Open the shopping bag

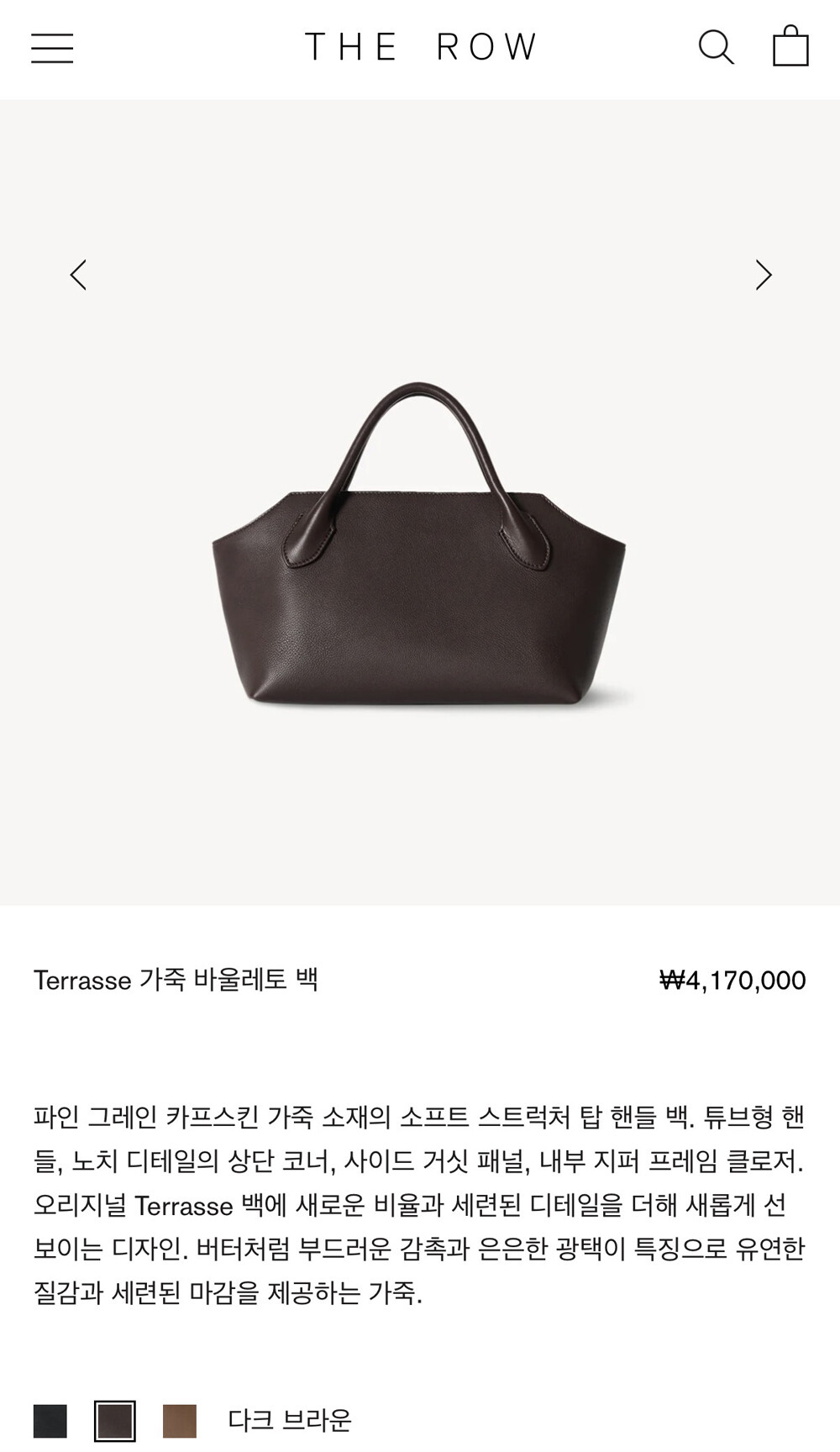tap(790, 45)
